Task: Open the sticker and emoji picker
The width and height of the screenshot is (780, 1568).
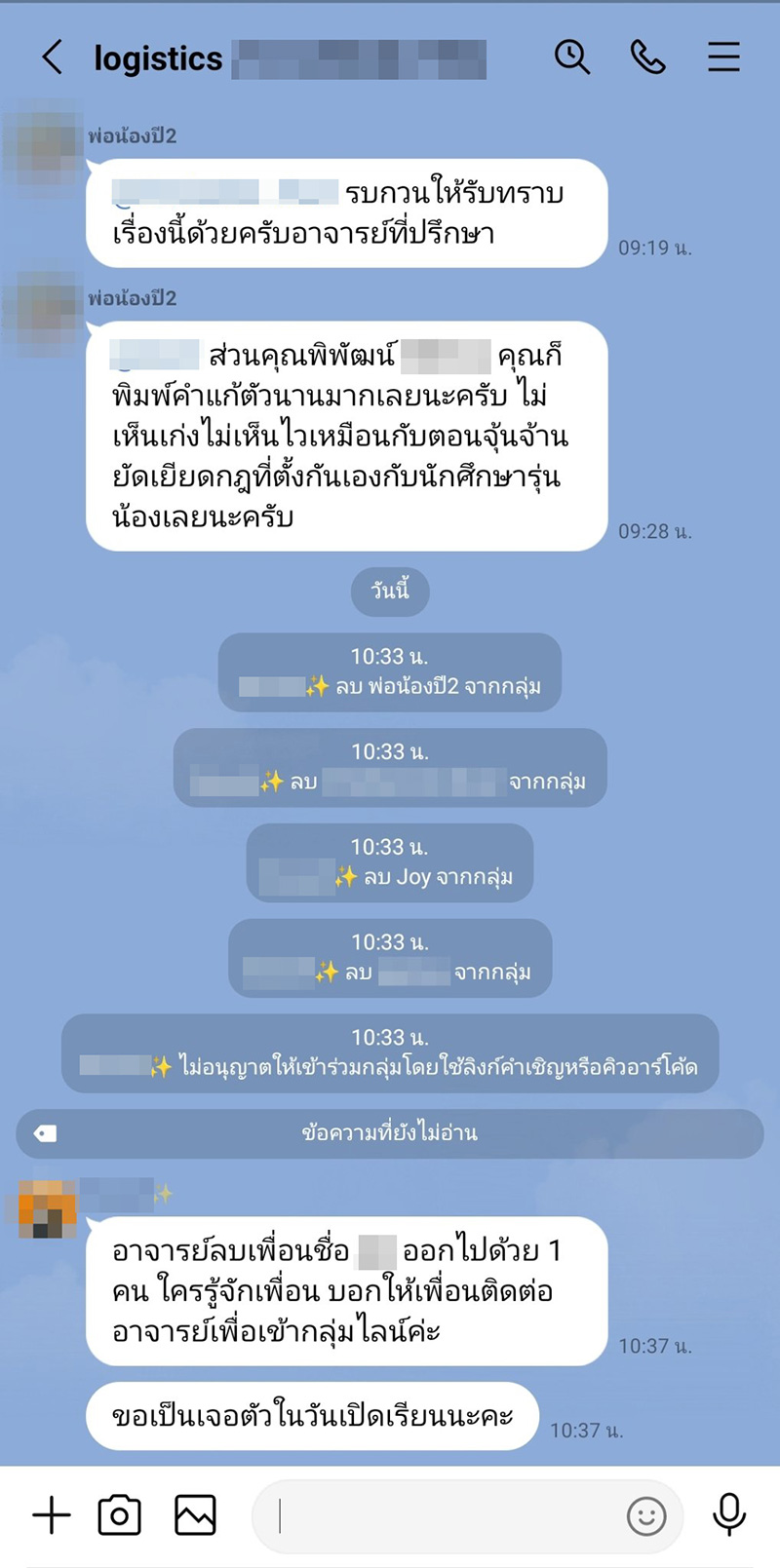Action: coord(646,1516)
